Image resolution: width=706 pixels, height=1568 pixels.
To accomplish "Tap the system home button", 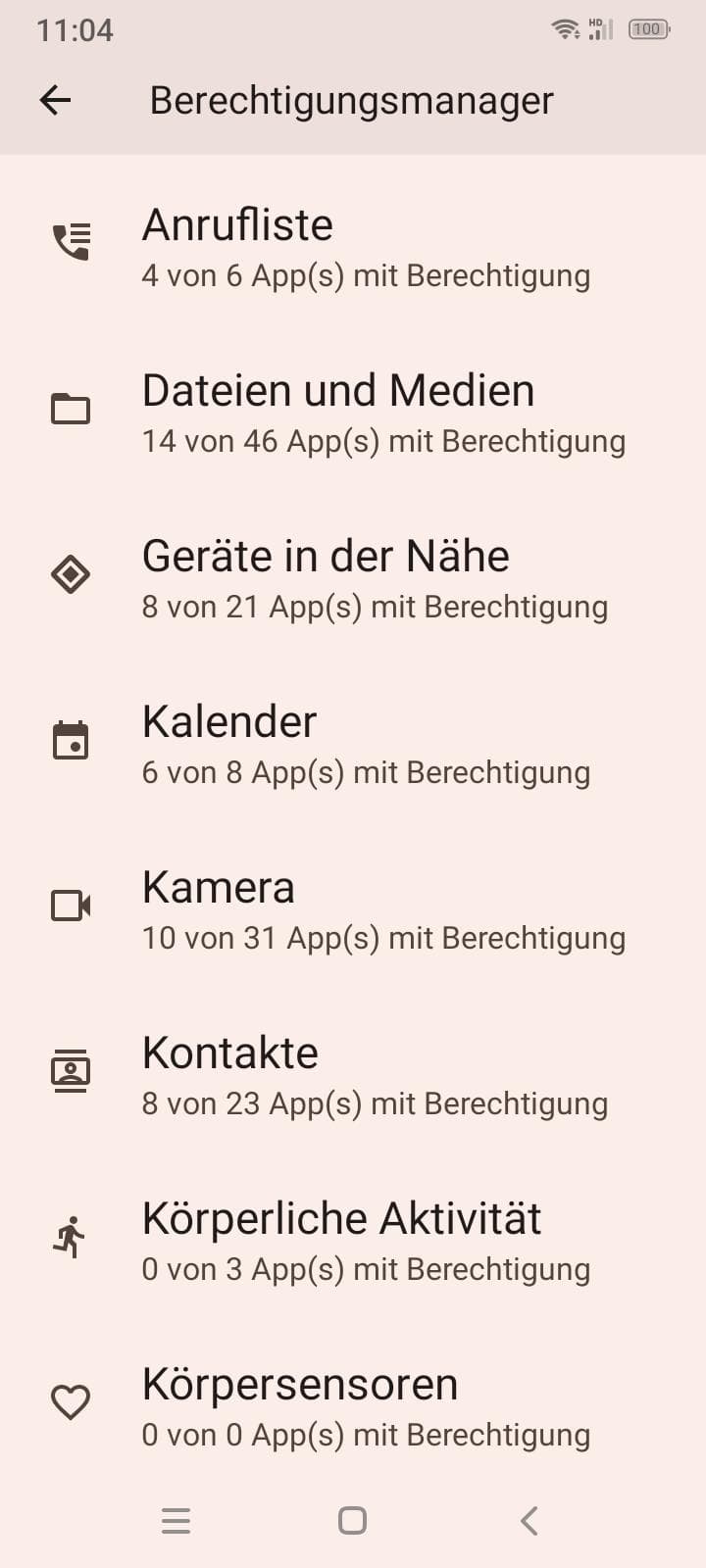I will [352, 1520].
